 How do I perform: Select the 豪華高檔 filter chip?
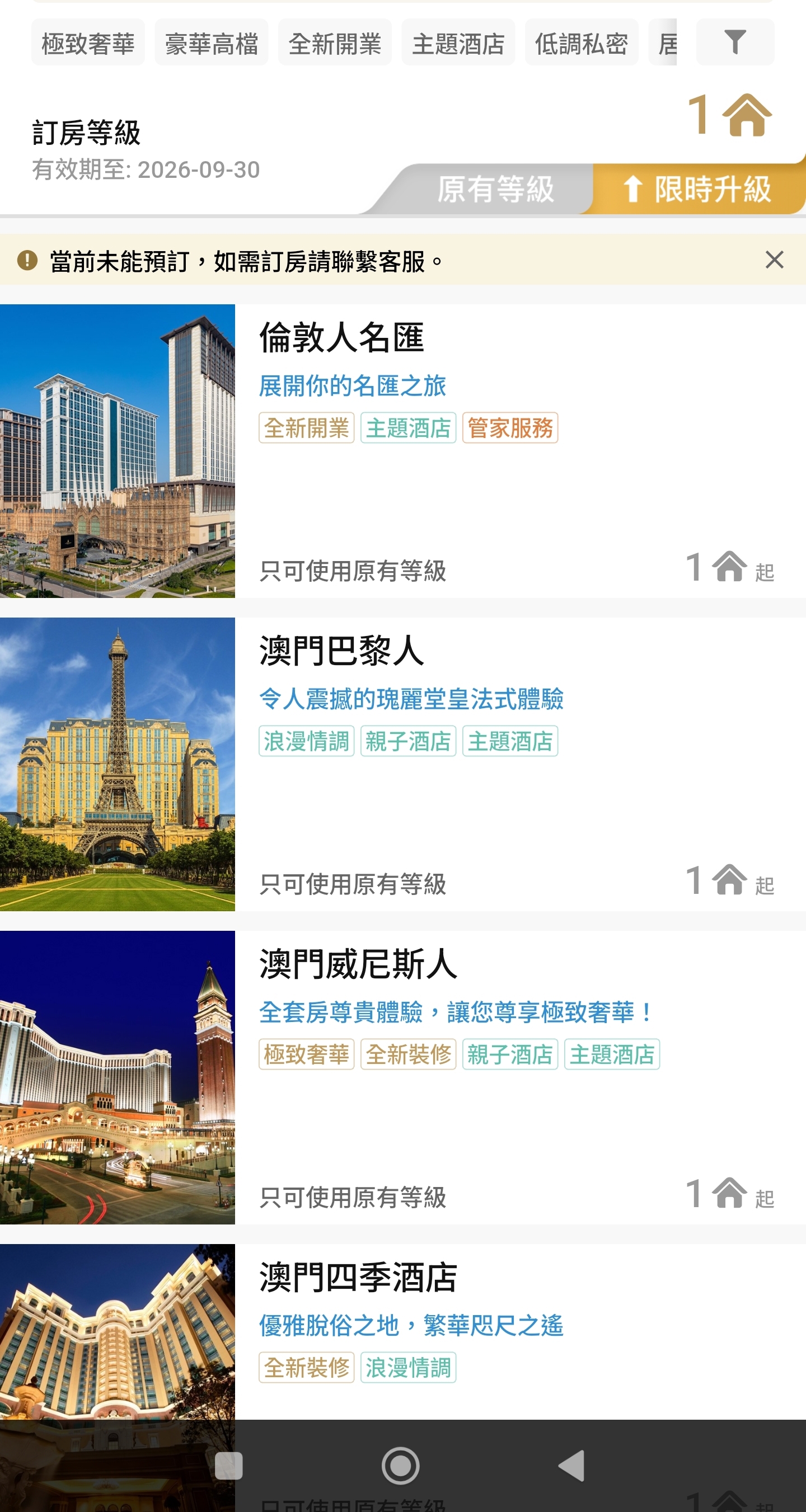(212, 43)
